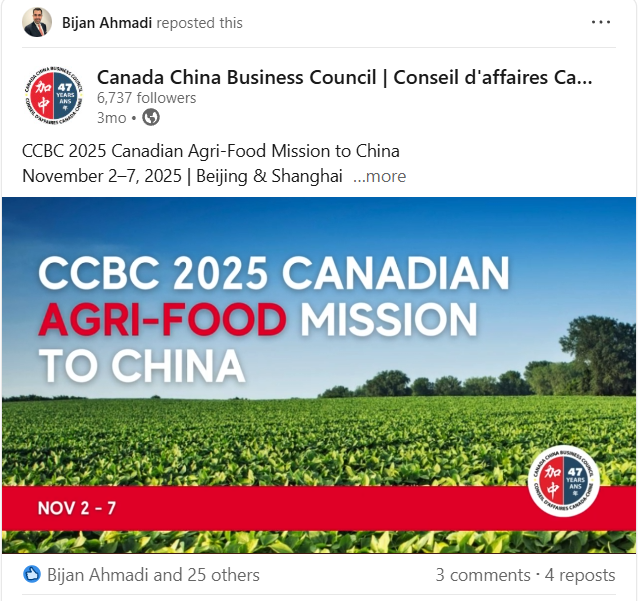
Task: Open the 3 comments
Action: tap(482, 575)
